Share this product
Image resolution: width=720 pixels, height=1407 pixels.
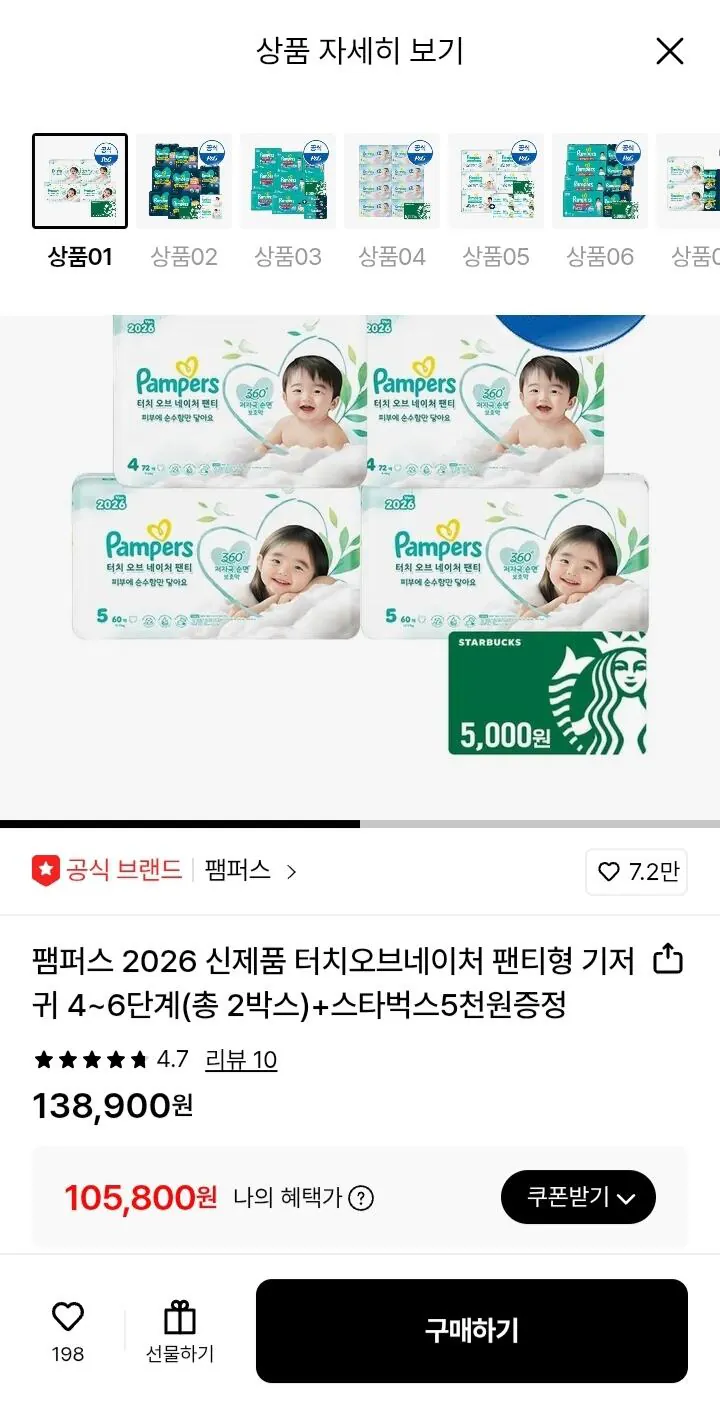[x=667, y=960]
